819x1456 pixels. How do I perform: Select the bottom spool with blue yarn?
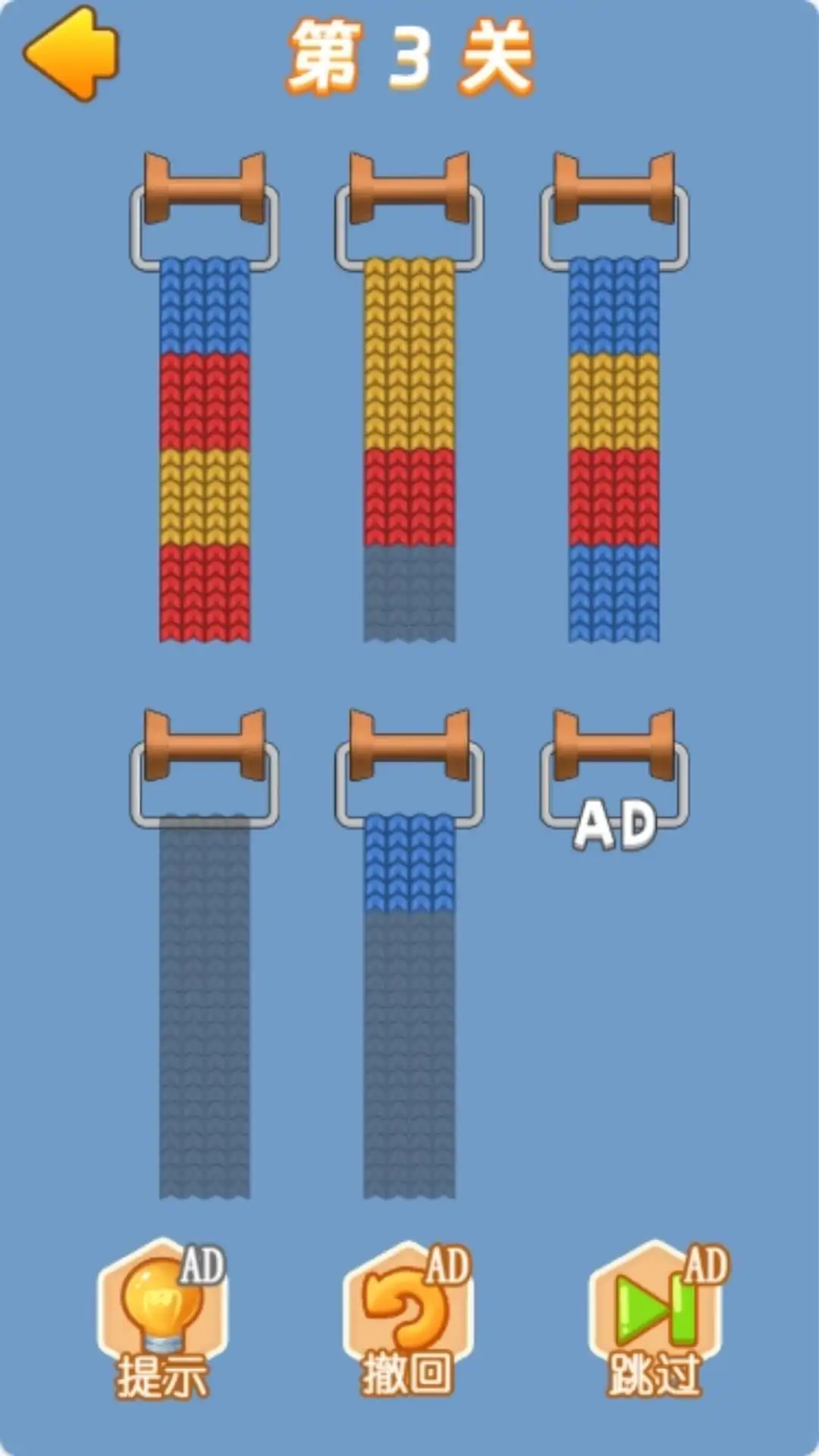point(409,864)
